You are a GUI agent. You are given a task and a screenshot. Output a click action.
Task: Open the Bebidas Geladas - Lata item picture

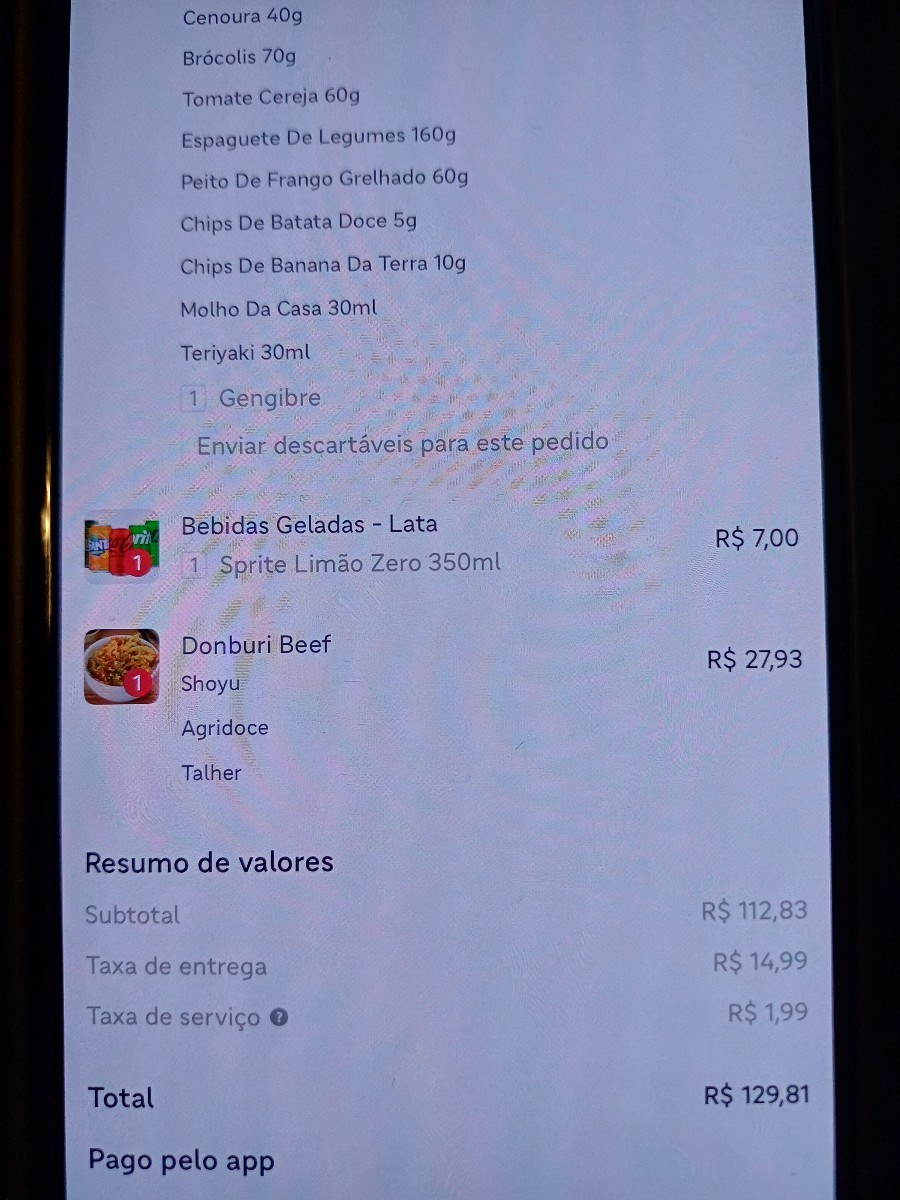(x=121, y=548)
